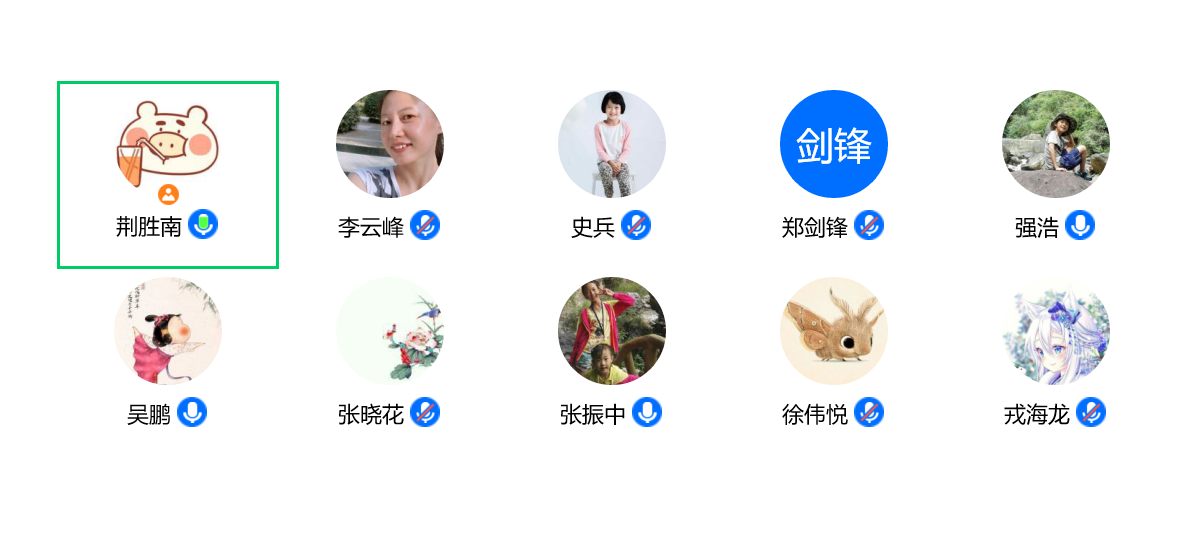Open participant 强浩's avatar
Viewport: 1202px width, 547px height.
click(1055, 144)
